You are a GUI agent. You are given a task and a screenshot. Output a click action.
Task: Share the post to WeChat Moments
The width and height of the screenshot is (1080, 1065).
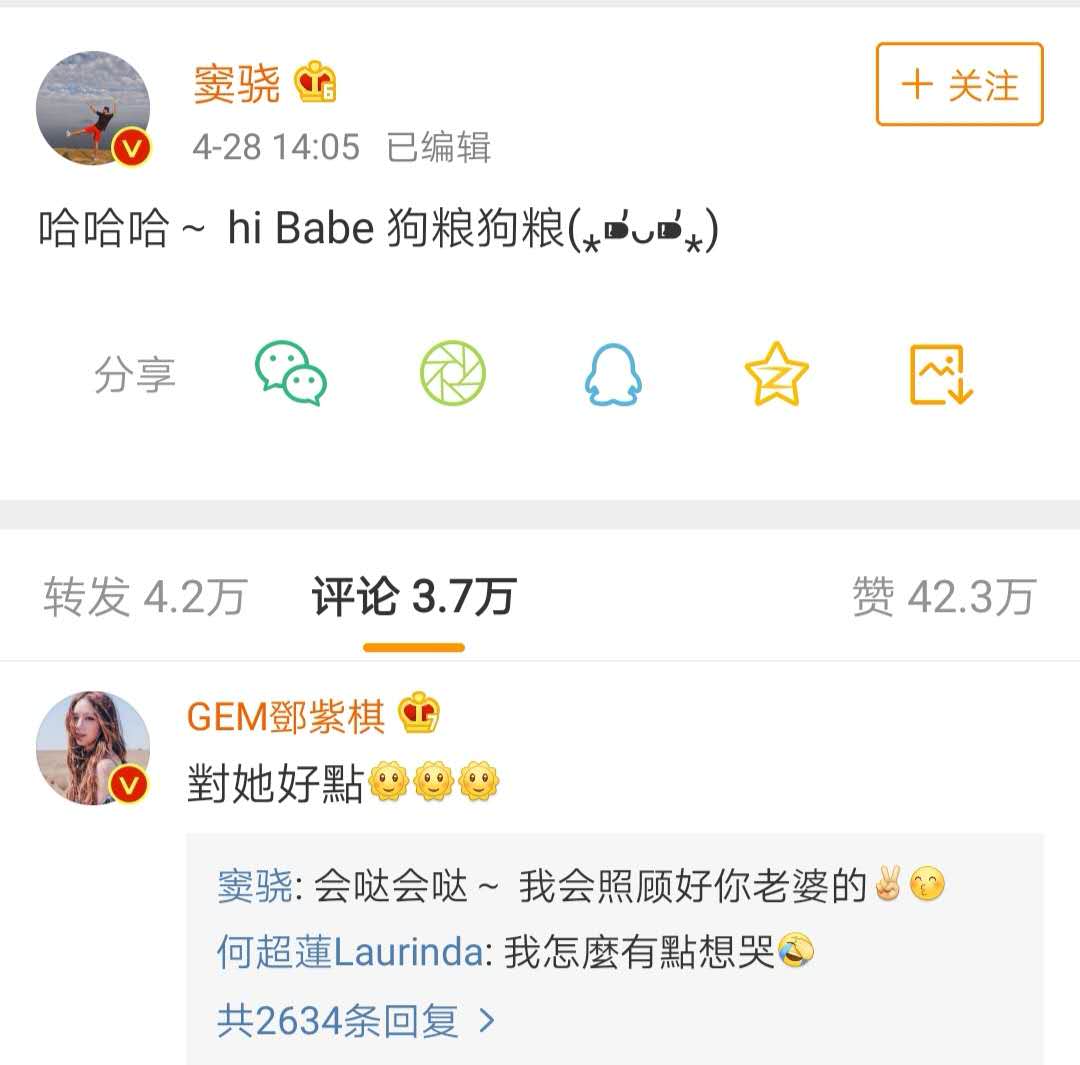(452, 374)
